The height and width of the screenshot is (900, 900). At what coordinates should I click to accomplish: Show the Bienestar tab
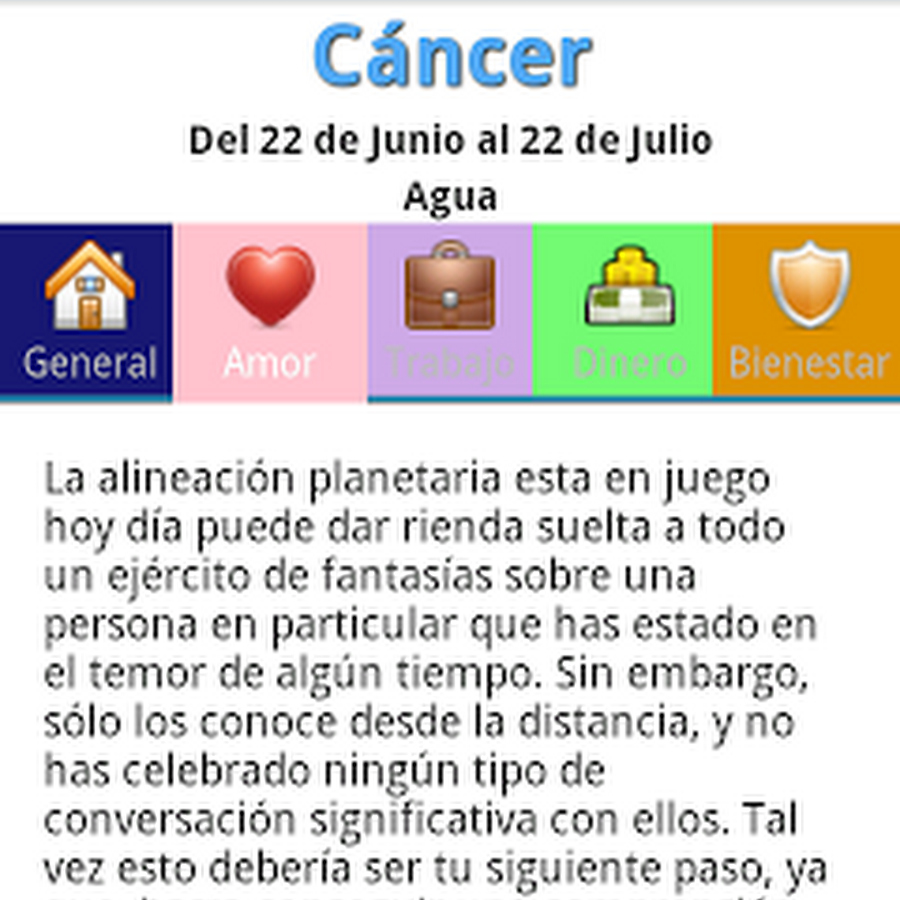point(806,312)
